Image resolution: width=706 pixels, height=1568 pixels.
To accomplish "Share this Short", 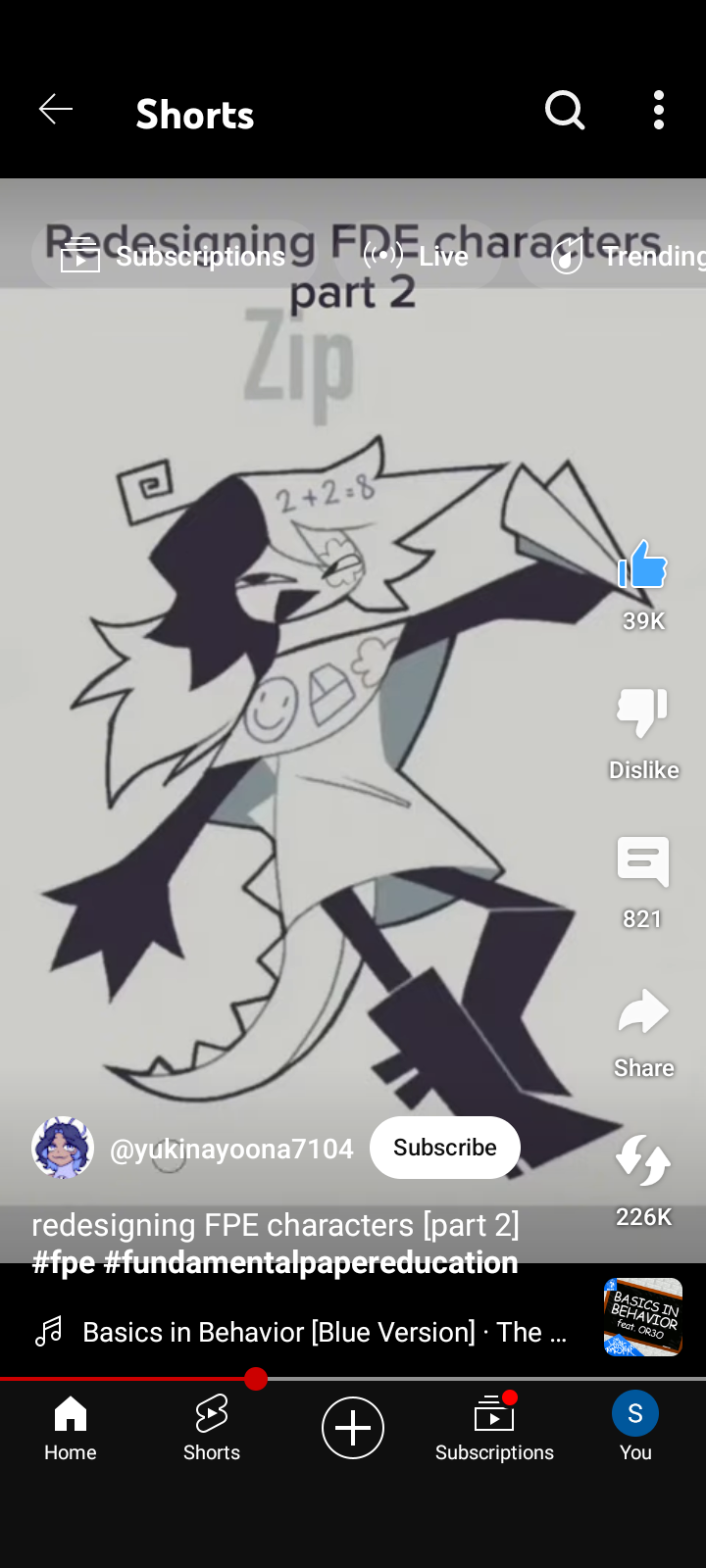I will (x=643, y=1014).
